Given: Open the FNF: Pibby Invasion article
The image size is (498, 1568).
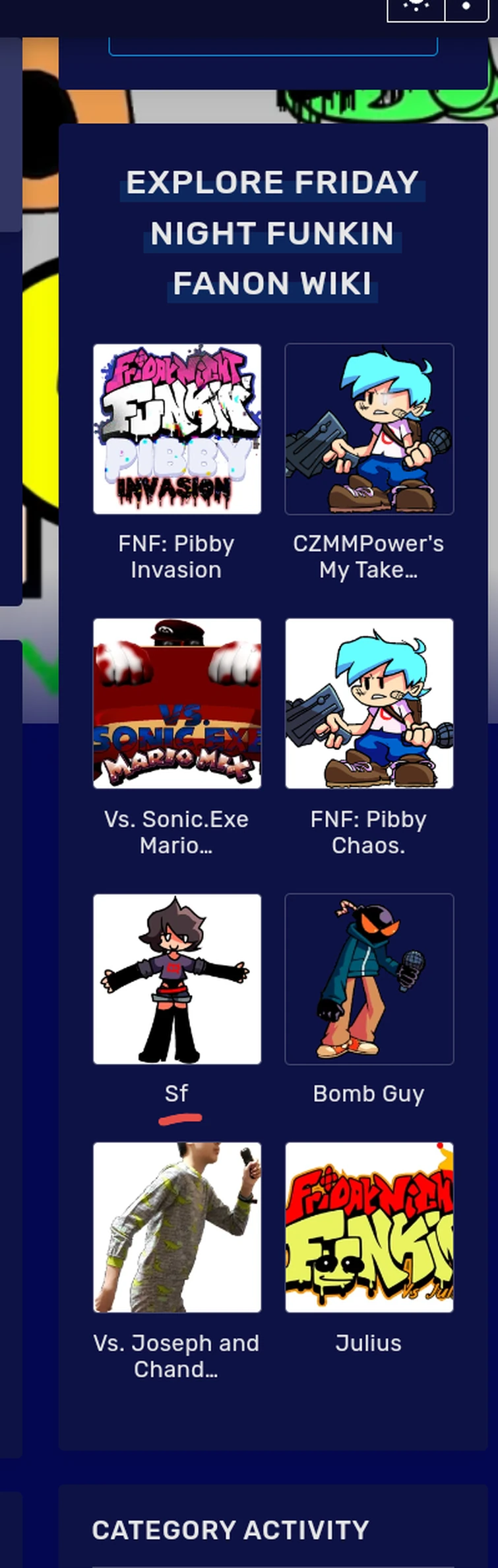Looking at the screenshot, I should [x=177, y=429].
